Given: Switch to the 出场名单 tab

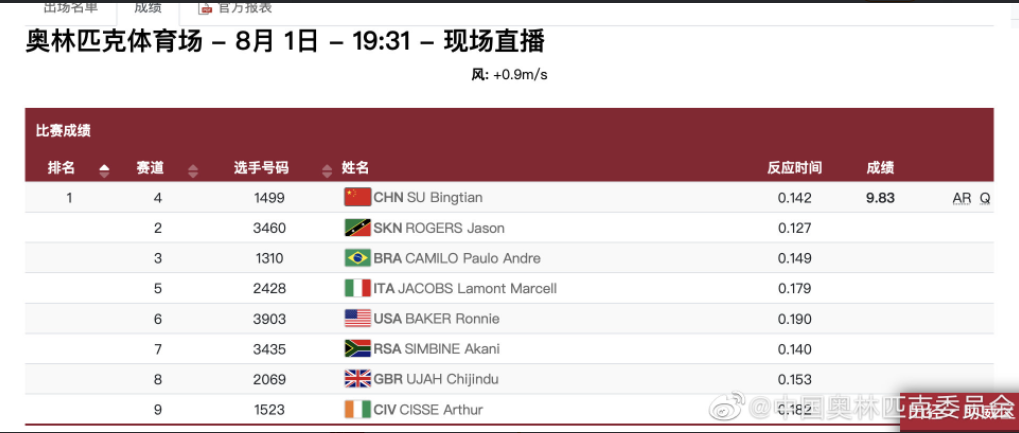Looking at the screenshot, I should click(x=70, y=8).
